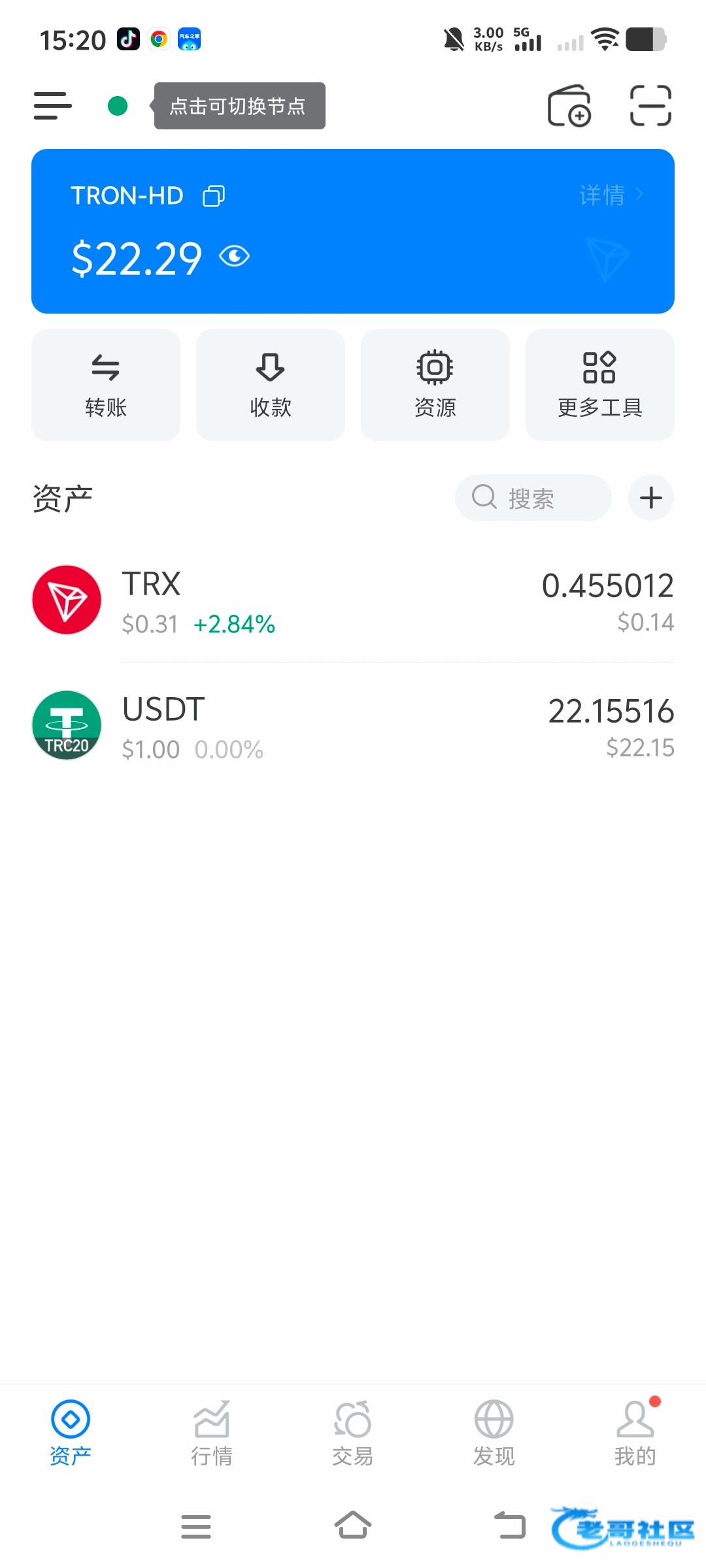Add an asset with the plus button

[651, 498]
